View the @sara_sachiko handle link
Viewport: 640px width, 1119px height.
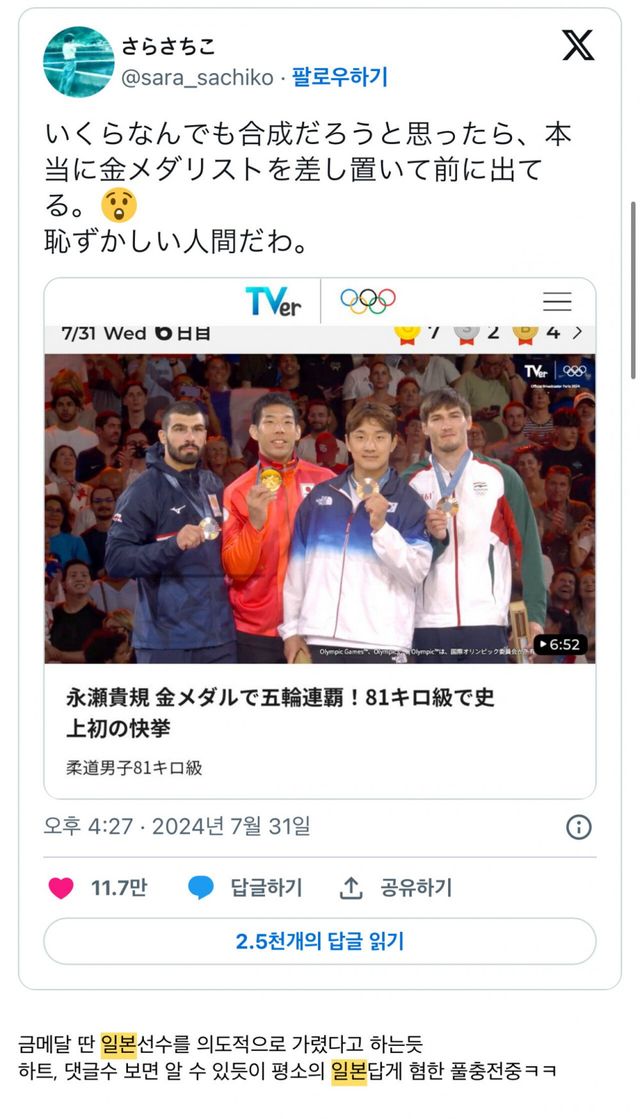197,78
